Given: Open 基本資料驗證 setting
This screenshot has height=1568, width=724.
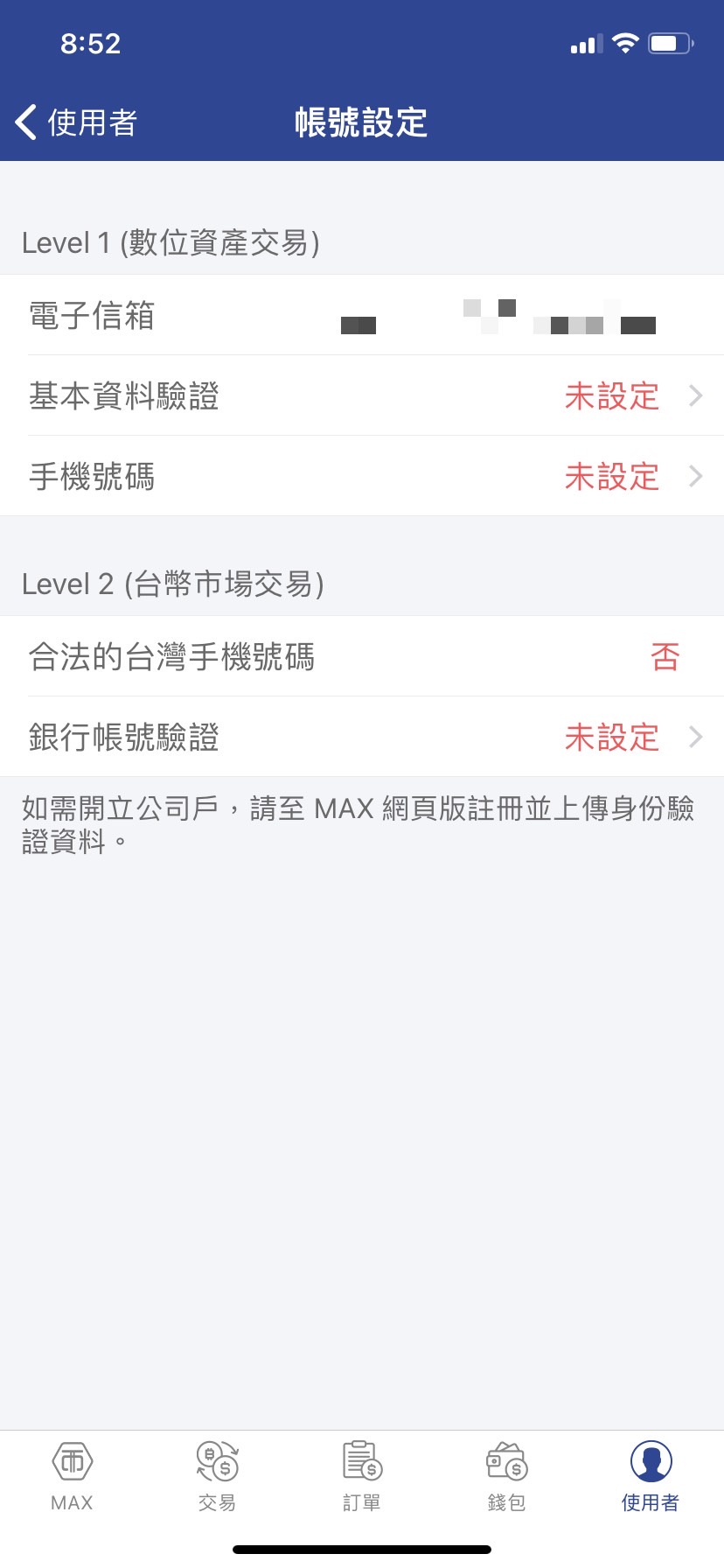Looking at the screenshot, I should [x=362, y=395].
